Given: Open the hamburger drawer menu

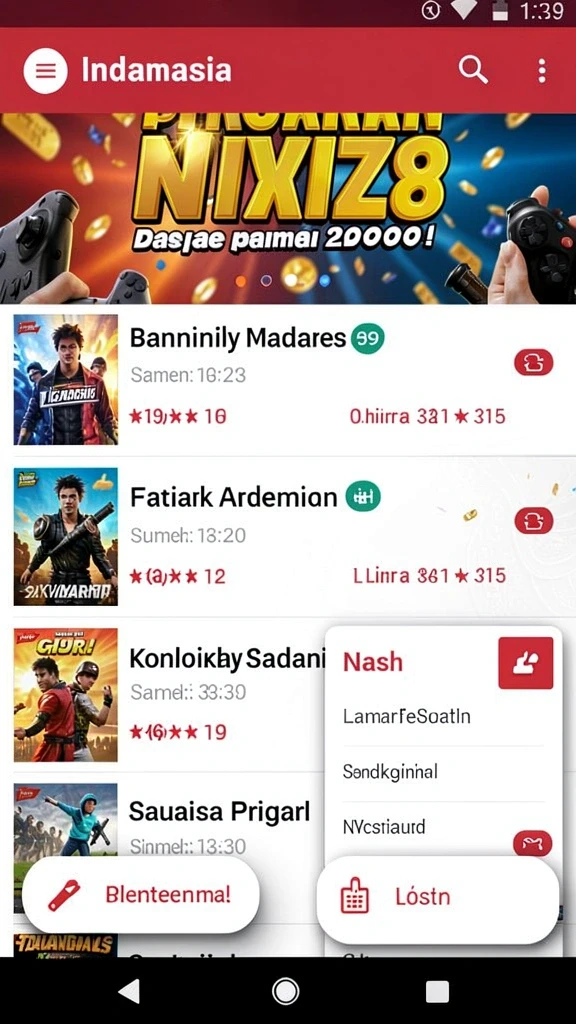Looking at the screenshot, I should point(45,71).
